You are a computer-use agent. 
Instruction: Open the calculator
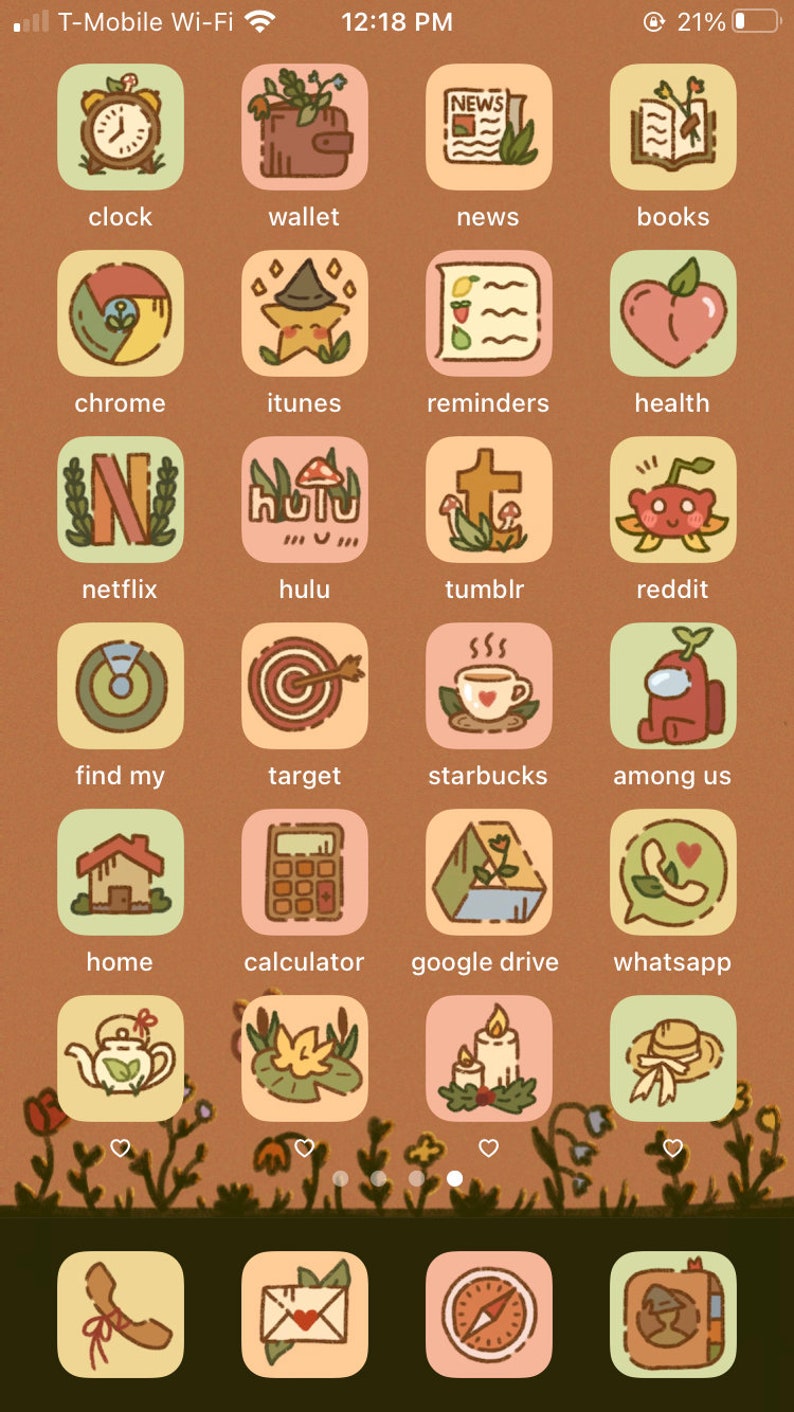click(304, 872)
